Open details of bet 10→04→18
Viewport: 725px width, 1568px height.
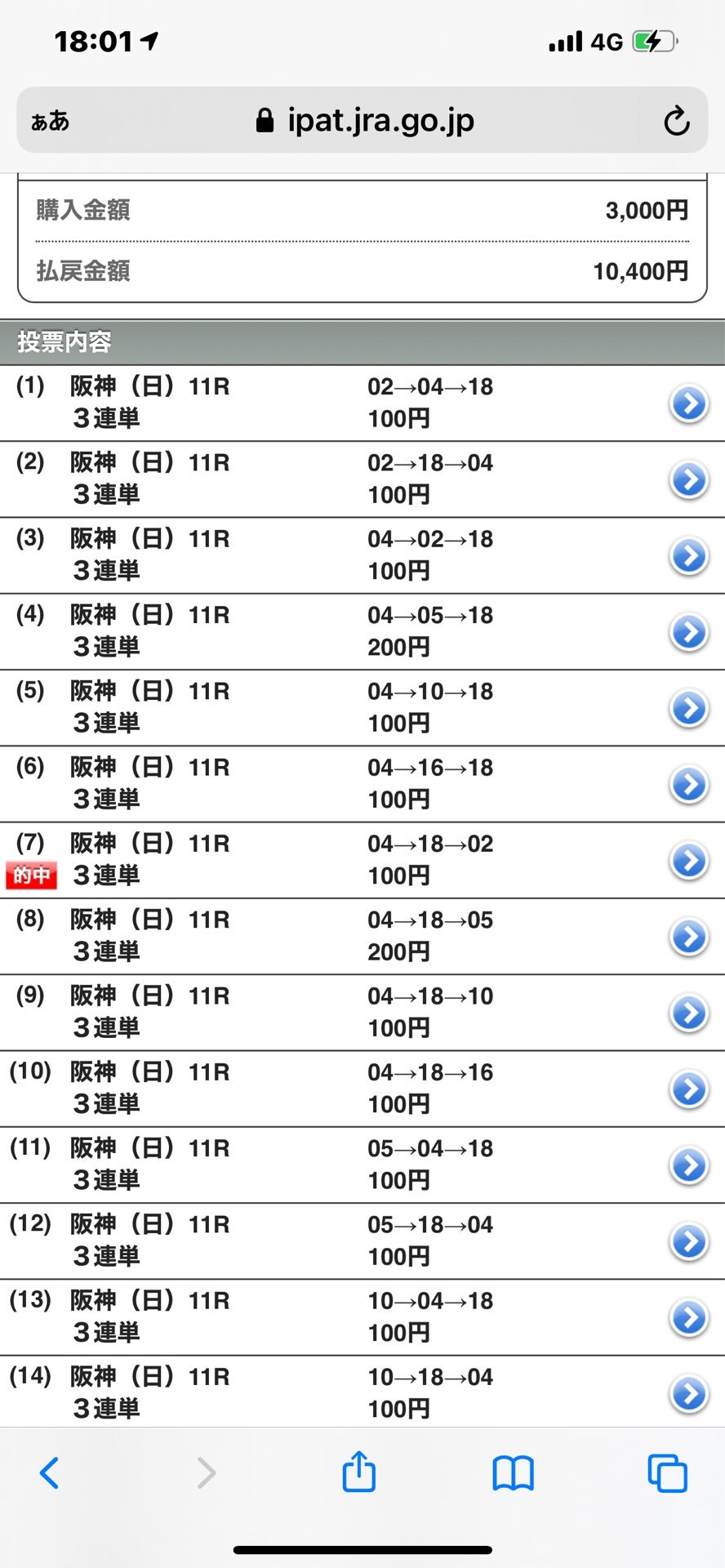688,1317
